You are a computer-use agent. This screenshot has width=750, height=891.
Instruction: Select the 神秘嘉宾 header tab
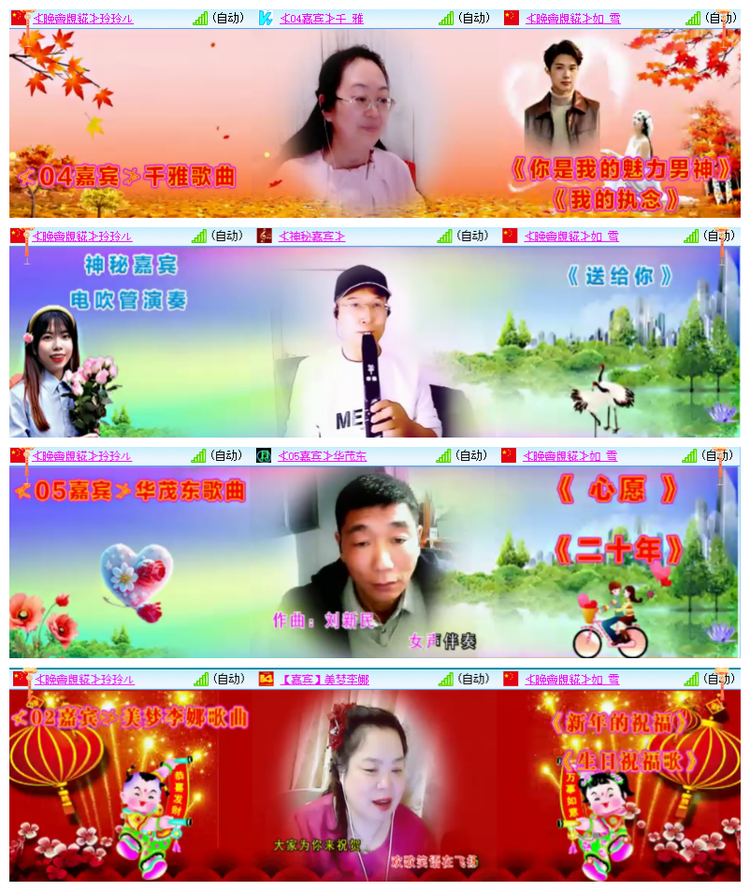point(315,237)
